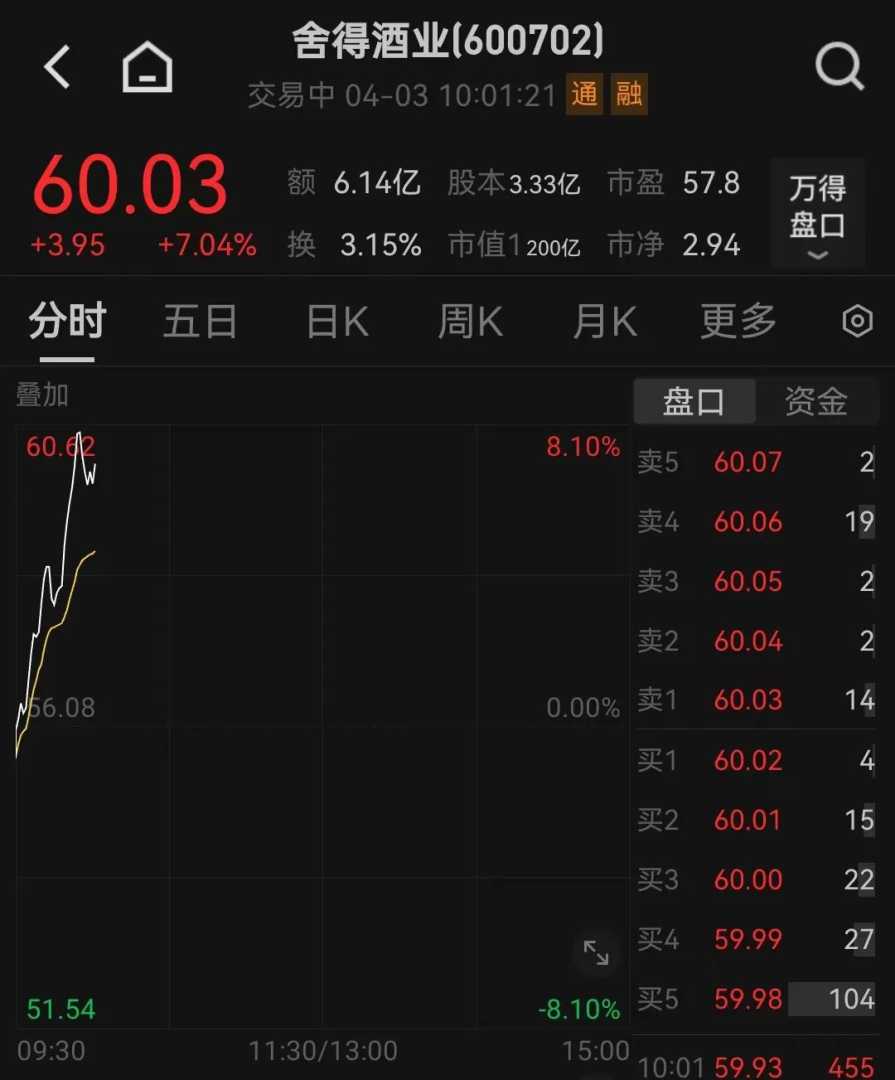Screen dimensions: 895x1080
Task: Tap 叠加 to overlay a comparison
Action: (42, 395)
